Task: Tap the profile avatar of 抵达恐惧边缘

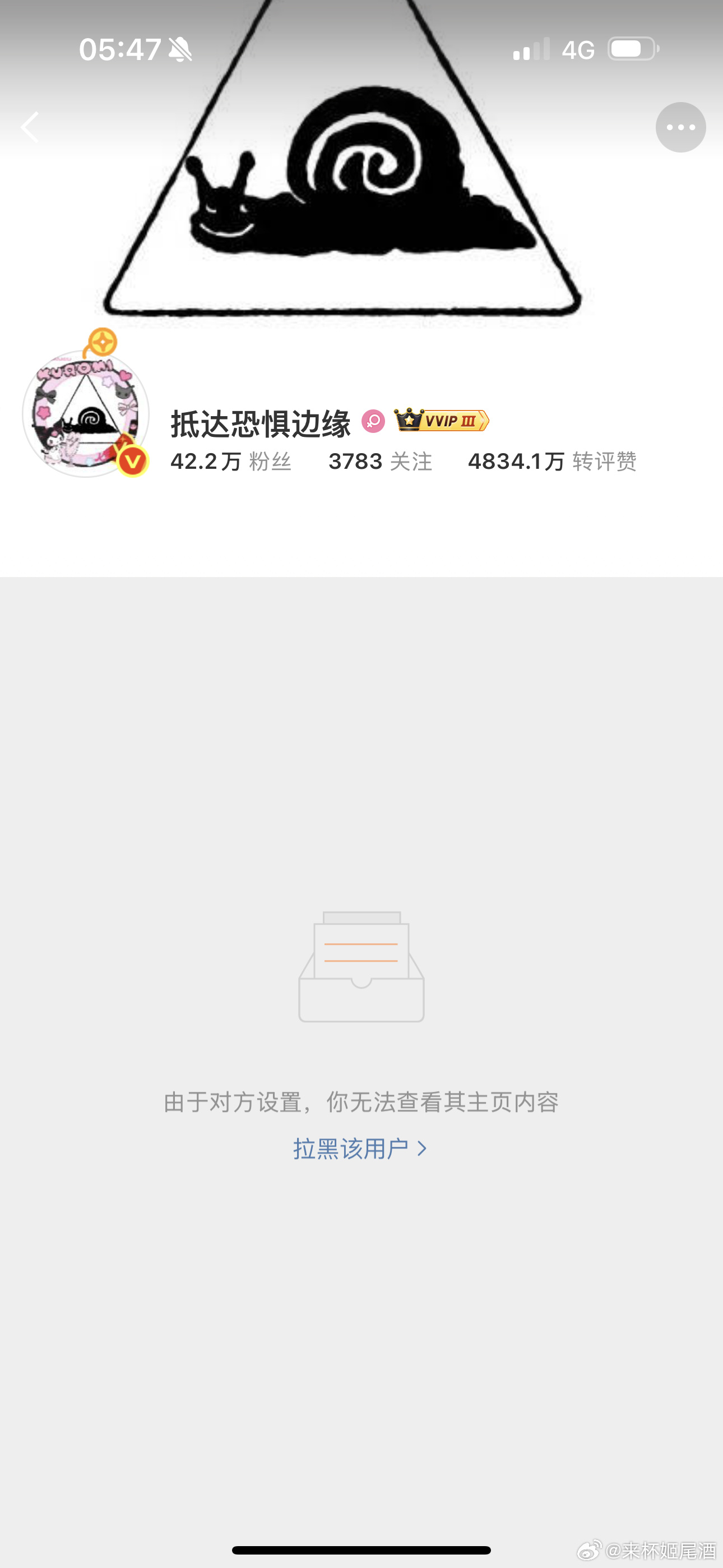Action: point(86,413)
